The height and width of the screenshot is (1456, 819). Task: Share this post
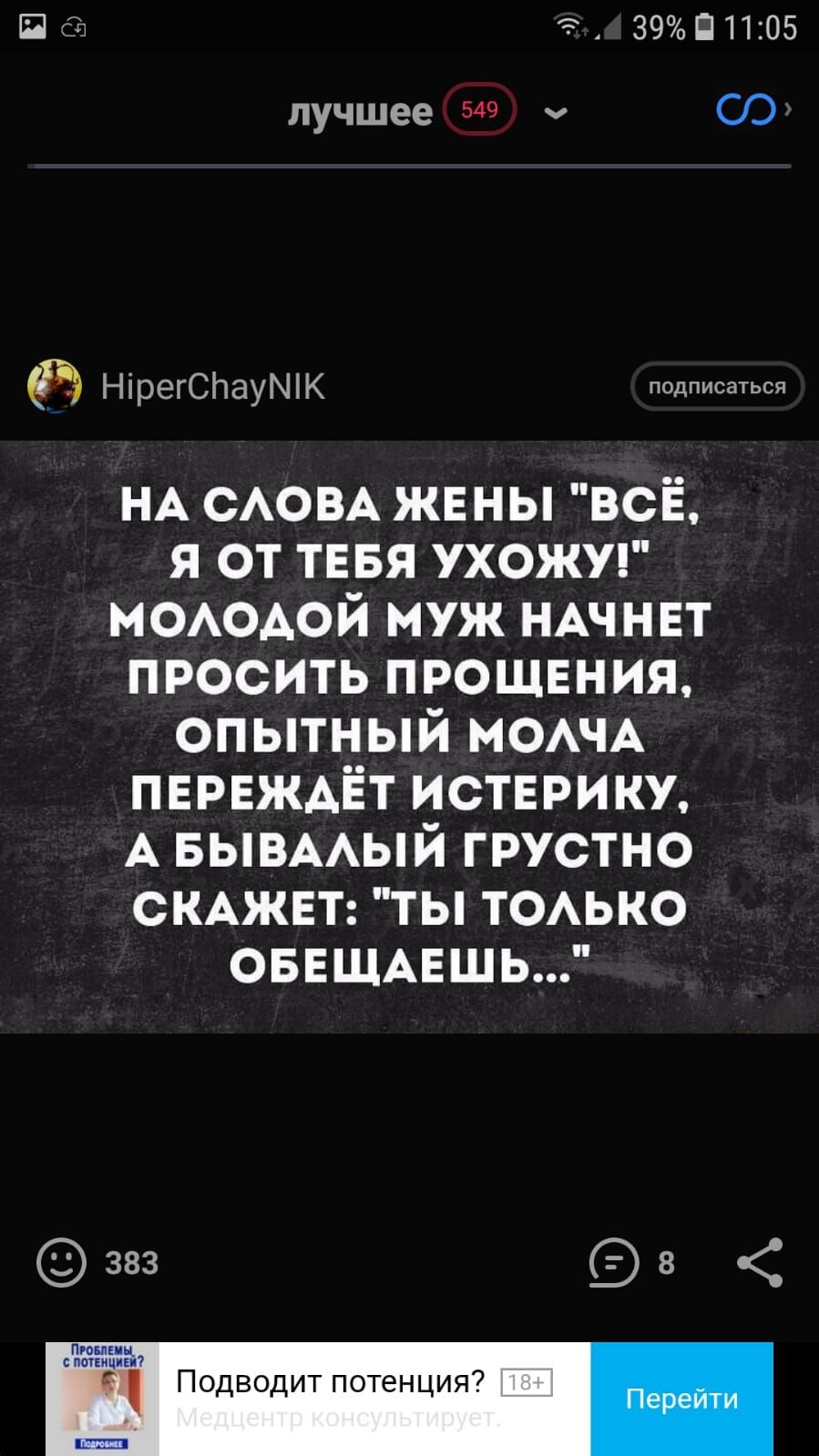coord(760,1262)
